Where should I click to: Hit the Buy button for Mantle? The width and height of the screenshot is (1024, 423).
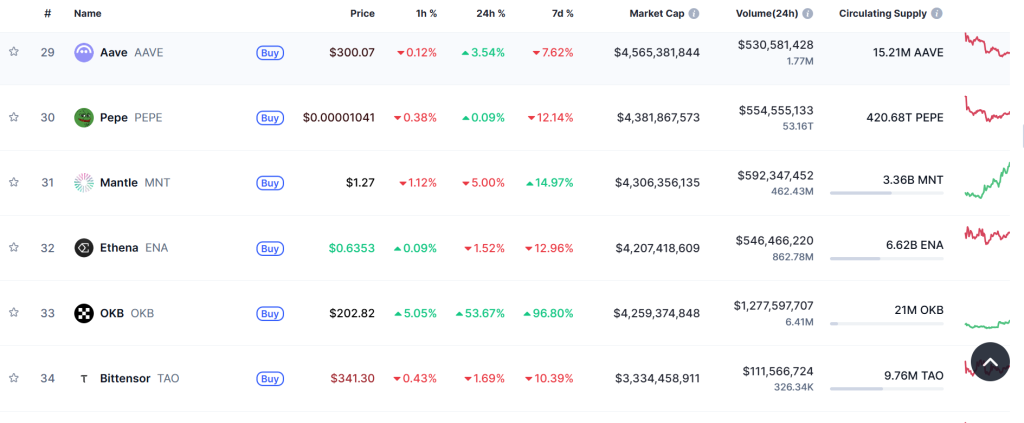click(269, 183)
